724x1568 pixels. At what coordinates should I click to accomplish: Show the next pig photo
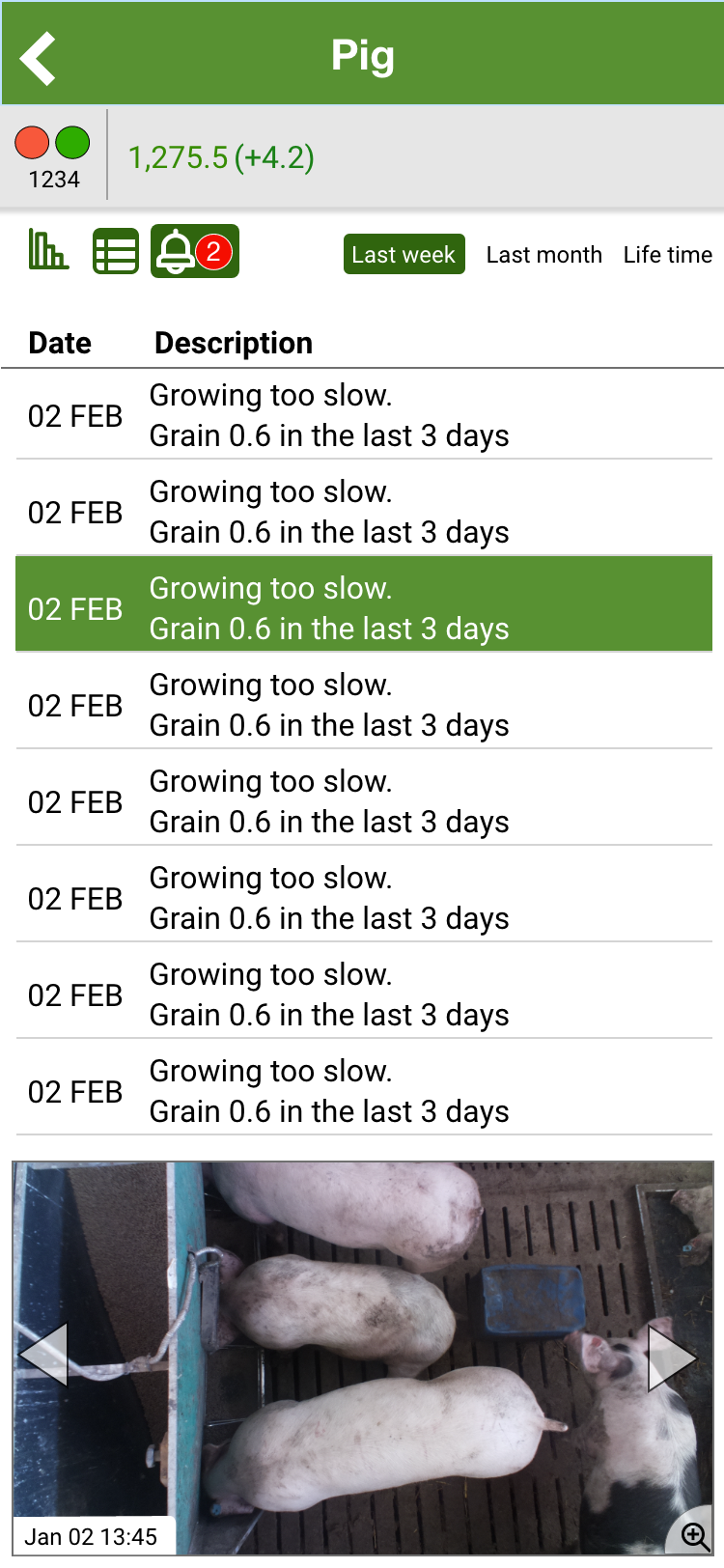click(x=672, y=1358)
